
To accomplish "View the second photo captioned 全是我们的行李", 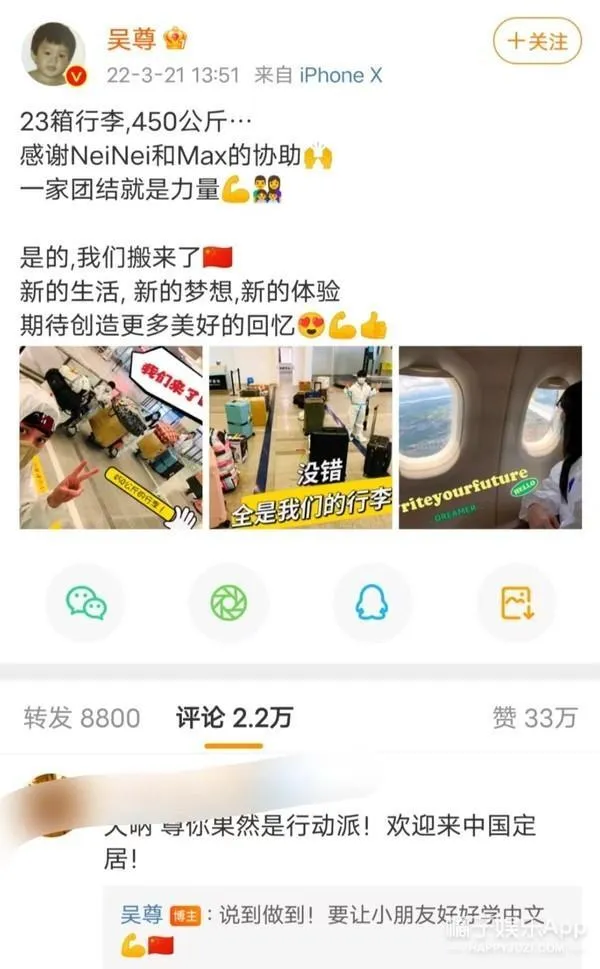I will click(x=300, y=437).
